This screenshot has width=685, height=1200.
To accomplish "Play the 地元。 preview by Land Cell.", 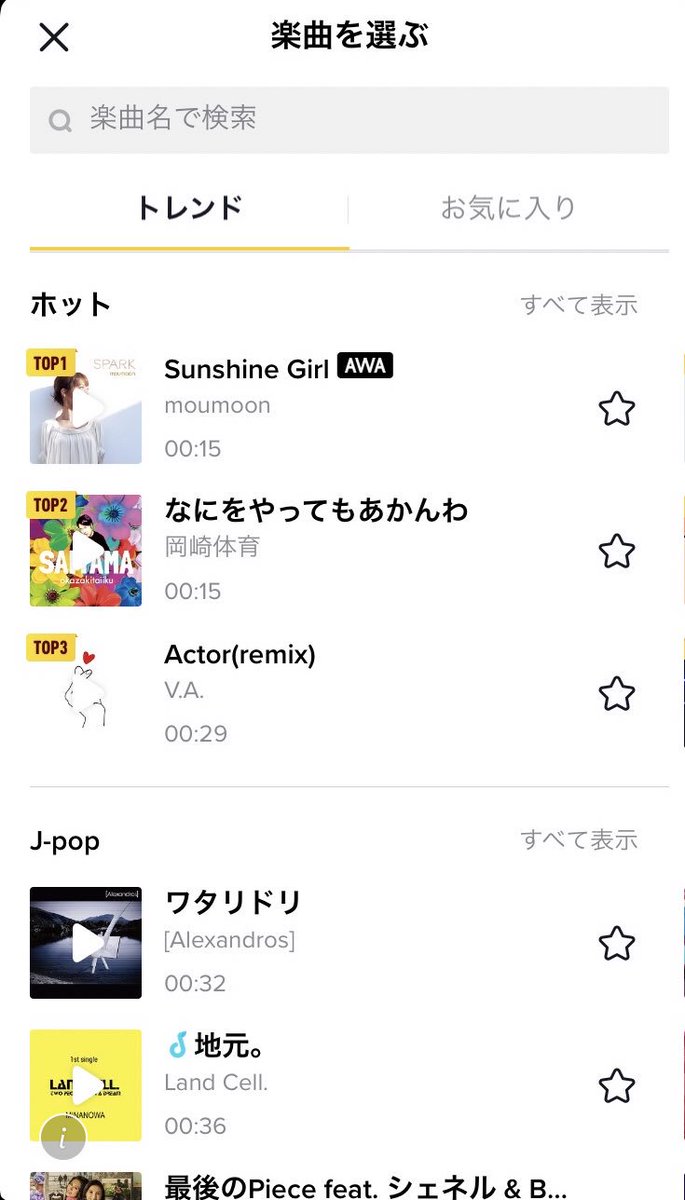I will coord(88,1084).
